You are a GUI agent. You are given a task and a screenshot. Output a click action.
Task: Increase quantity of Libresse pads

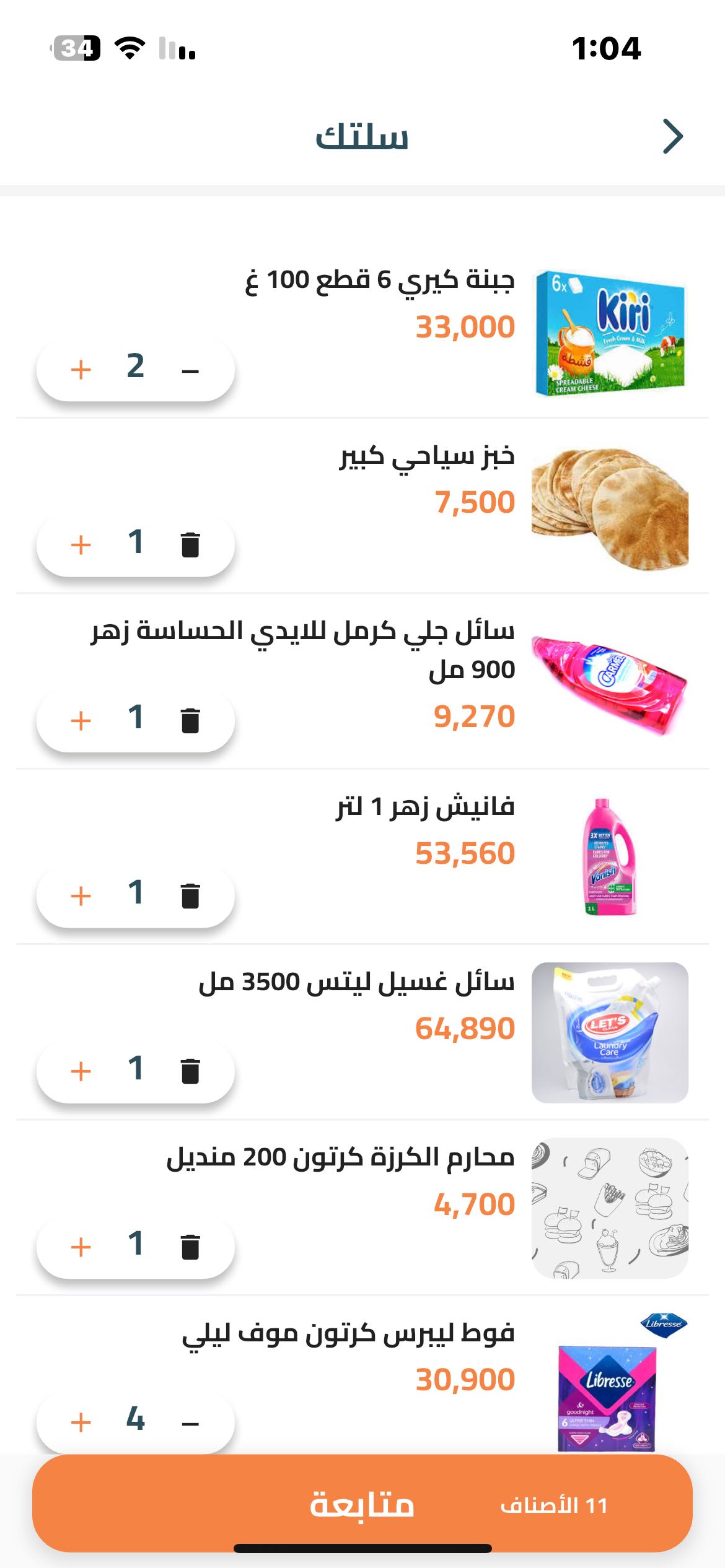pos(81,1422)
